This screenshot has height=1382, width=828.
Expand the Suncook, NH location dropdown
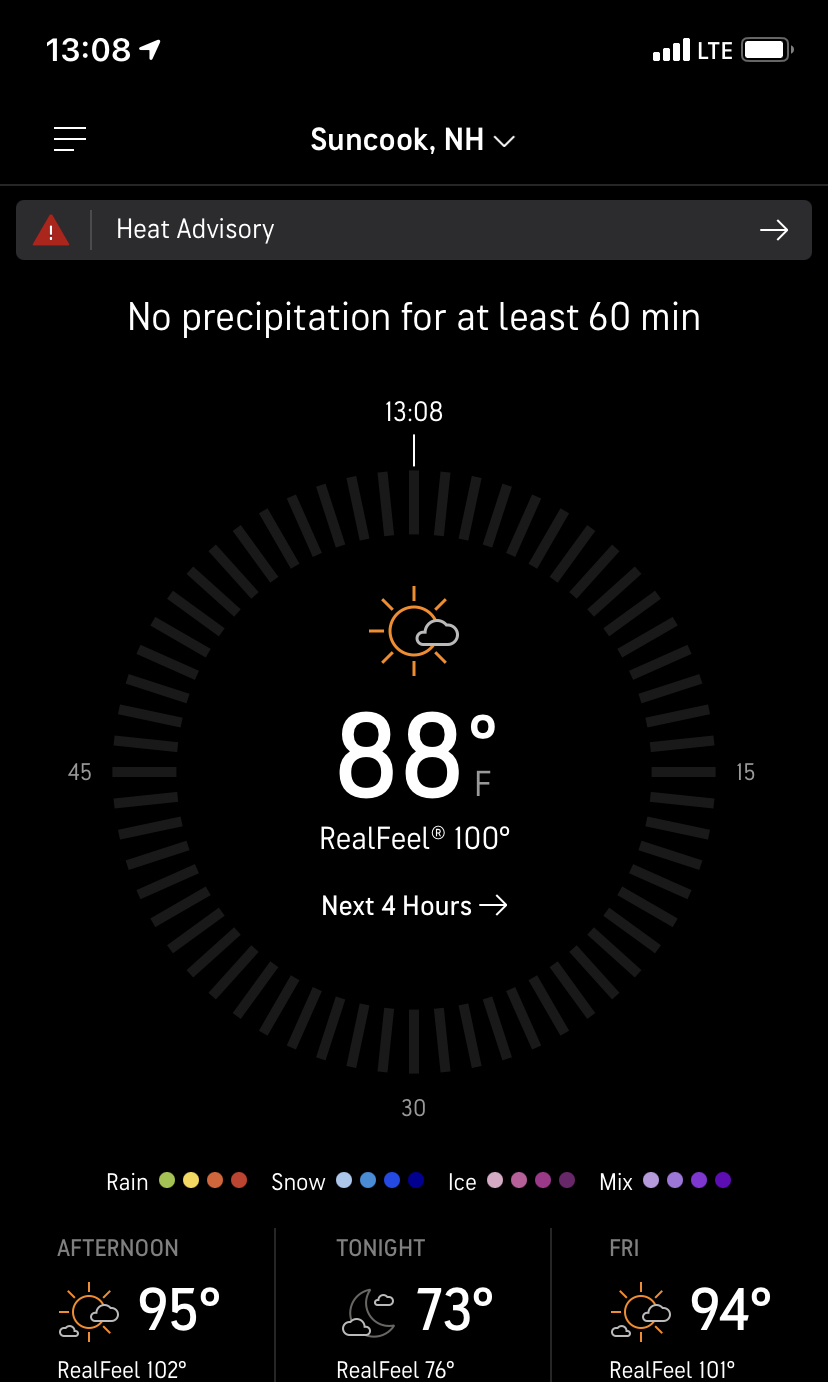(x=412, y=140)
